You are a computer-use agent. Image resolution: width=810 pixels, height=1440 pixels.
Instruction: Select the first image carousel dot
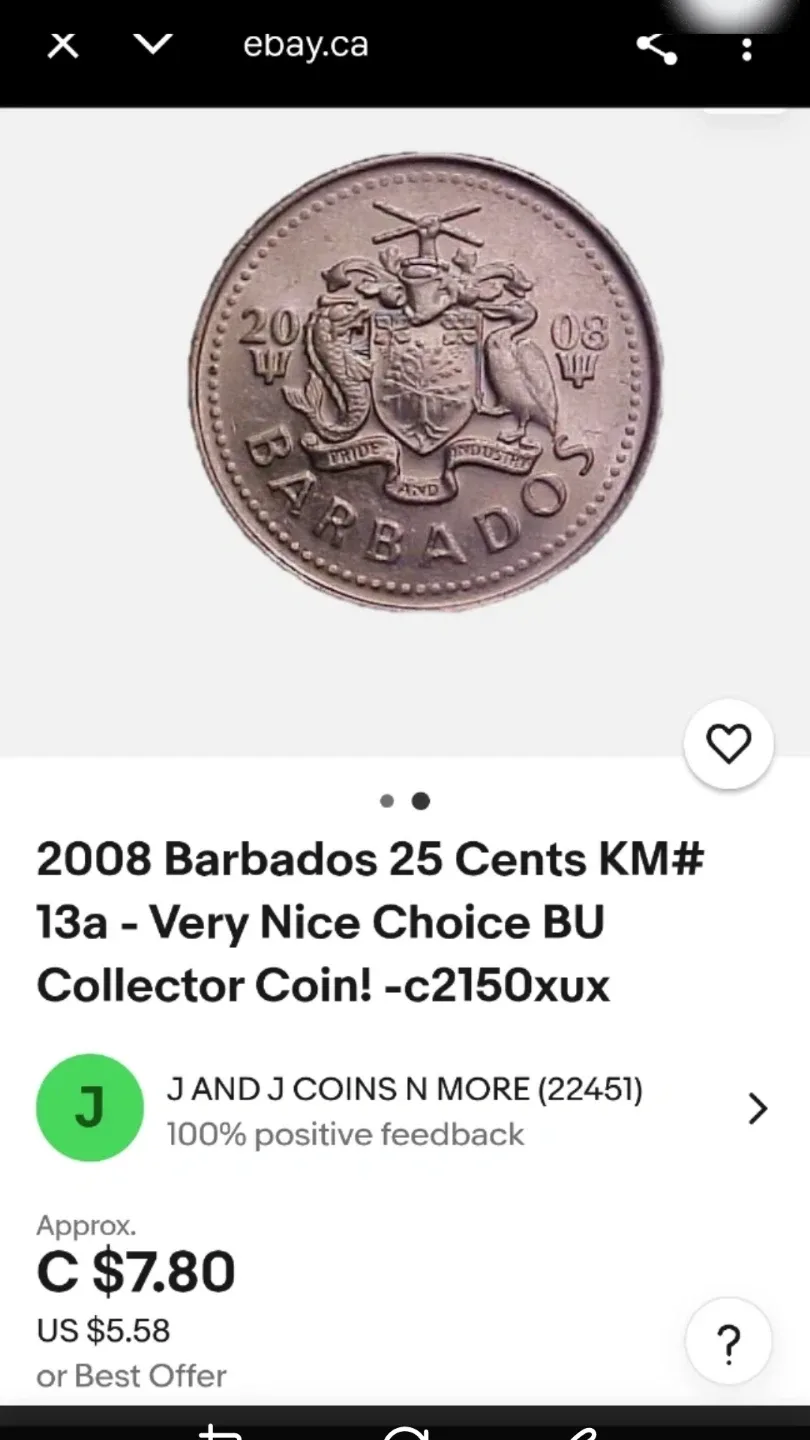pyautogui.click(x=388, y=800)
